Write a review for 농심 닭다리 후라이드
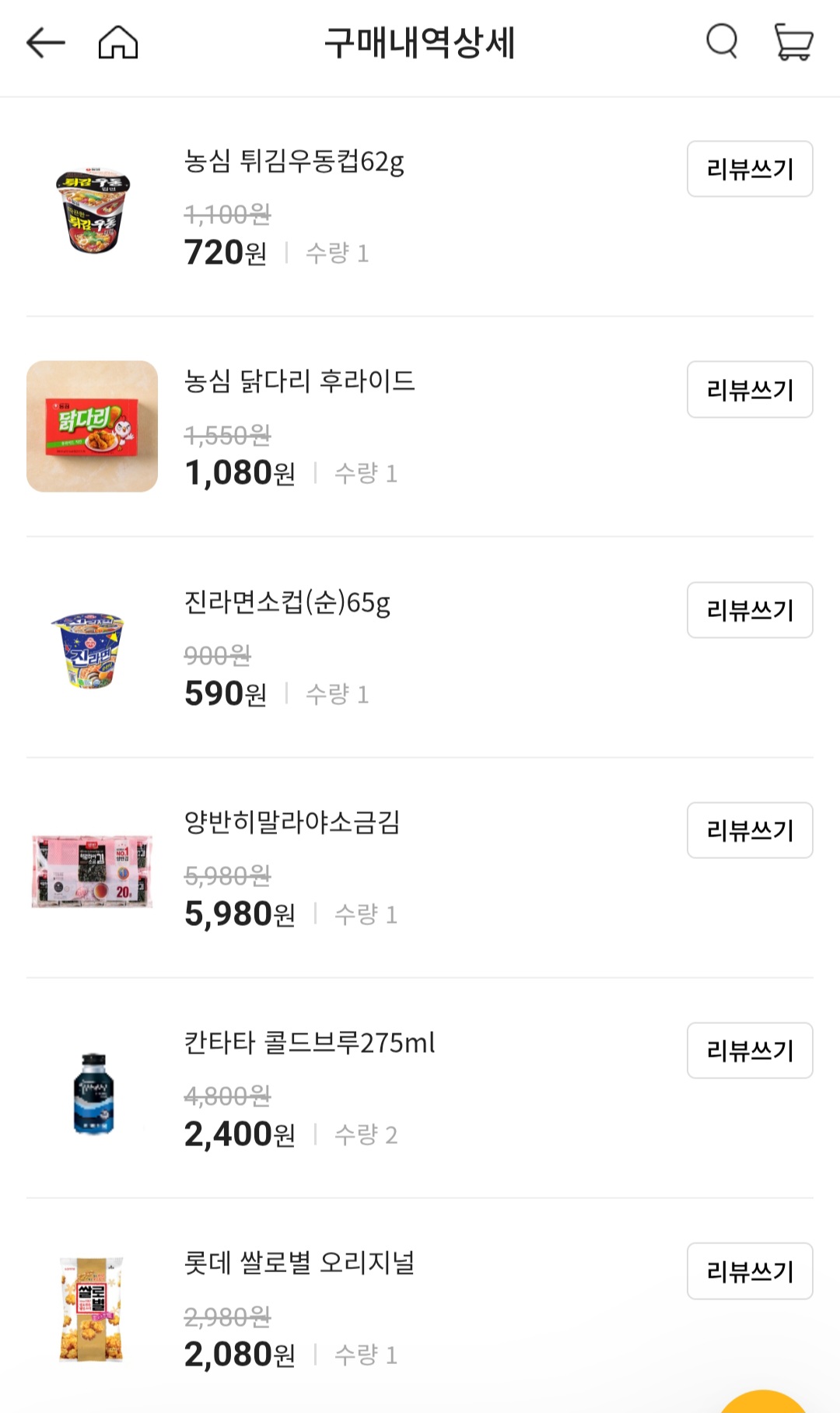Image resolution: width=840 pixels, height=1413 pixels. tap(749, 391)
